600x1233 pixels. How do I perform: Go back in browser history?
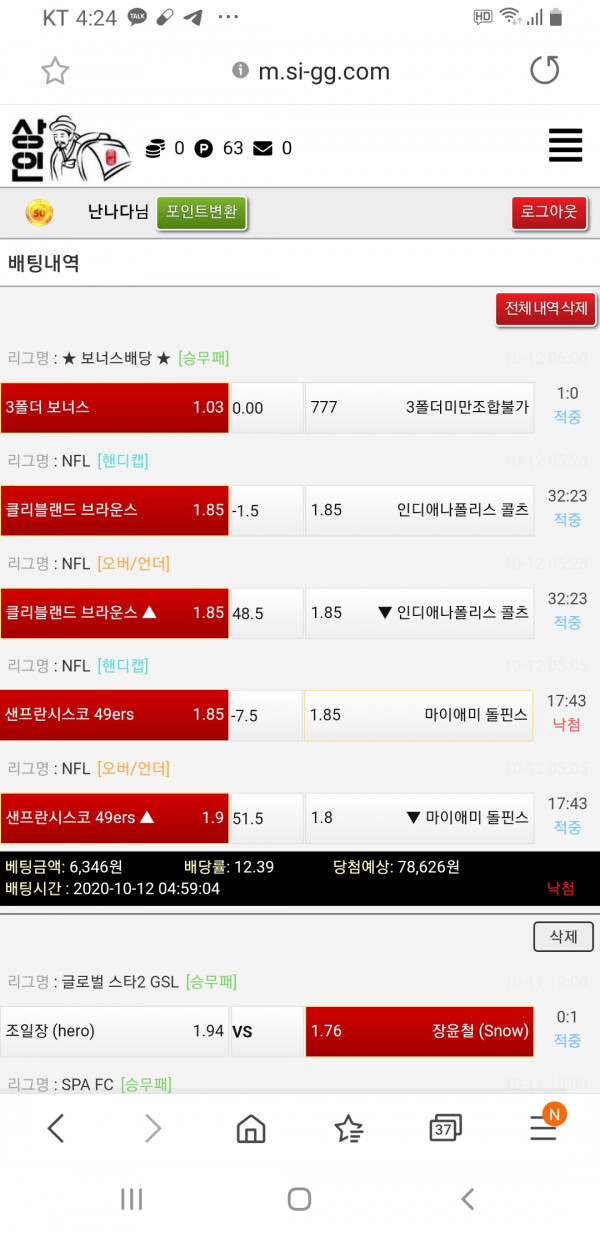56,1129
